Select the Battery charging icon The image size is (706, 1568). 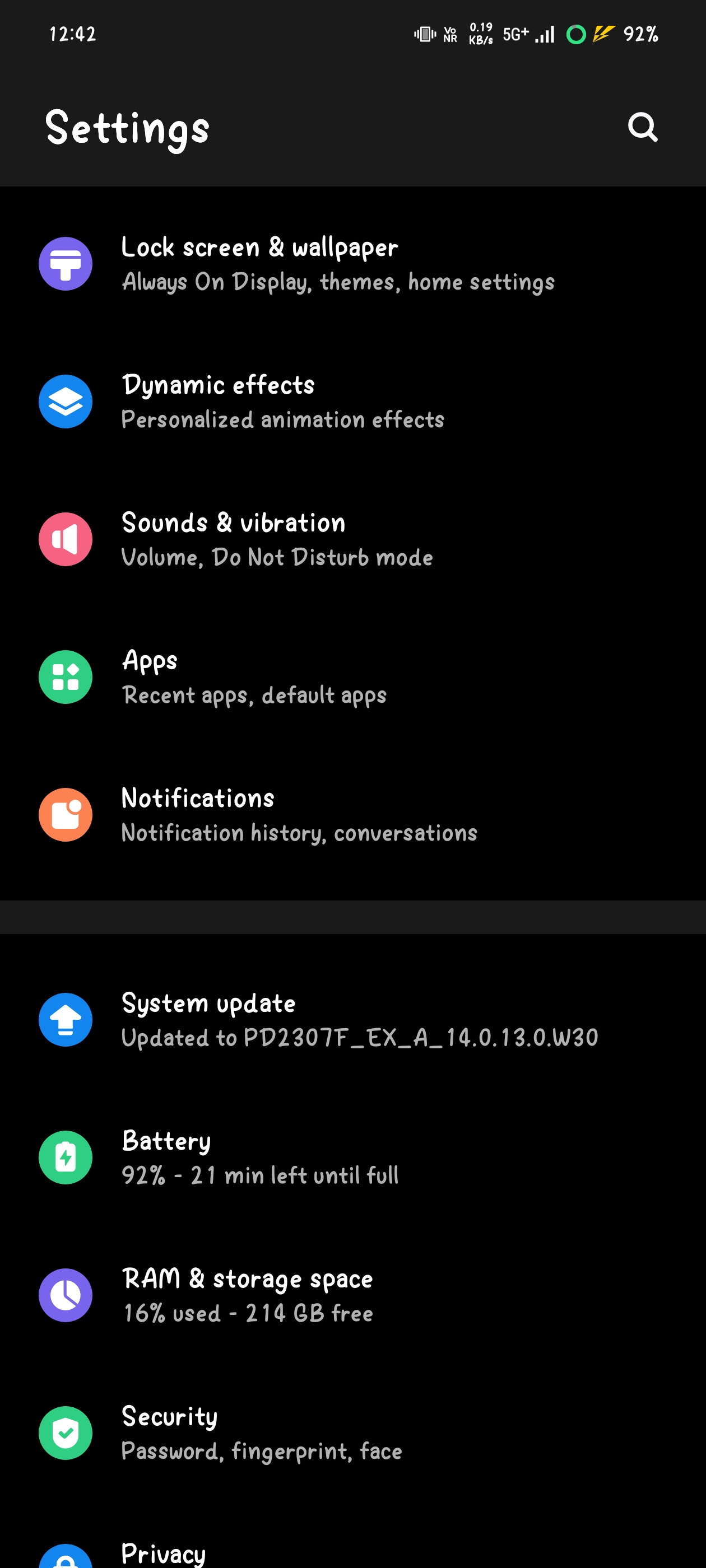tap(65, 1157)
